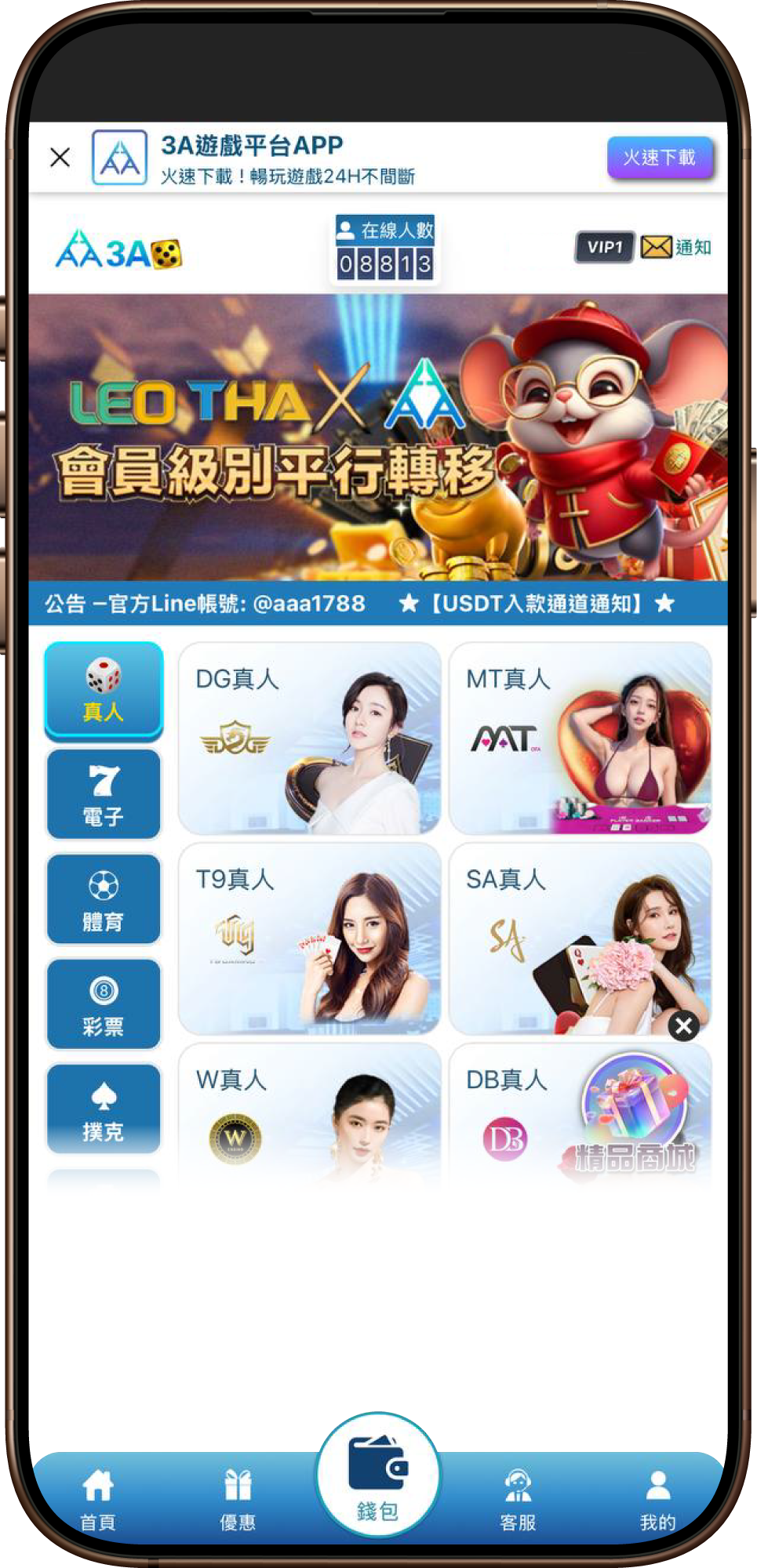Open the LEO THA member transfer banner
The width and height of the screenshot is (757, 1568).
coord(378,437)
